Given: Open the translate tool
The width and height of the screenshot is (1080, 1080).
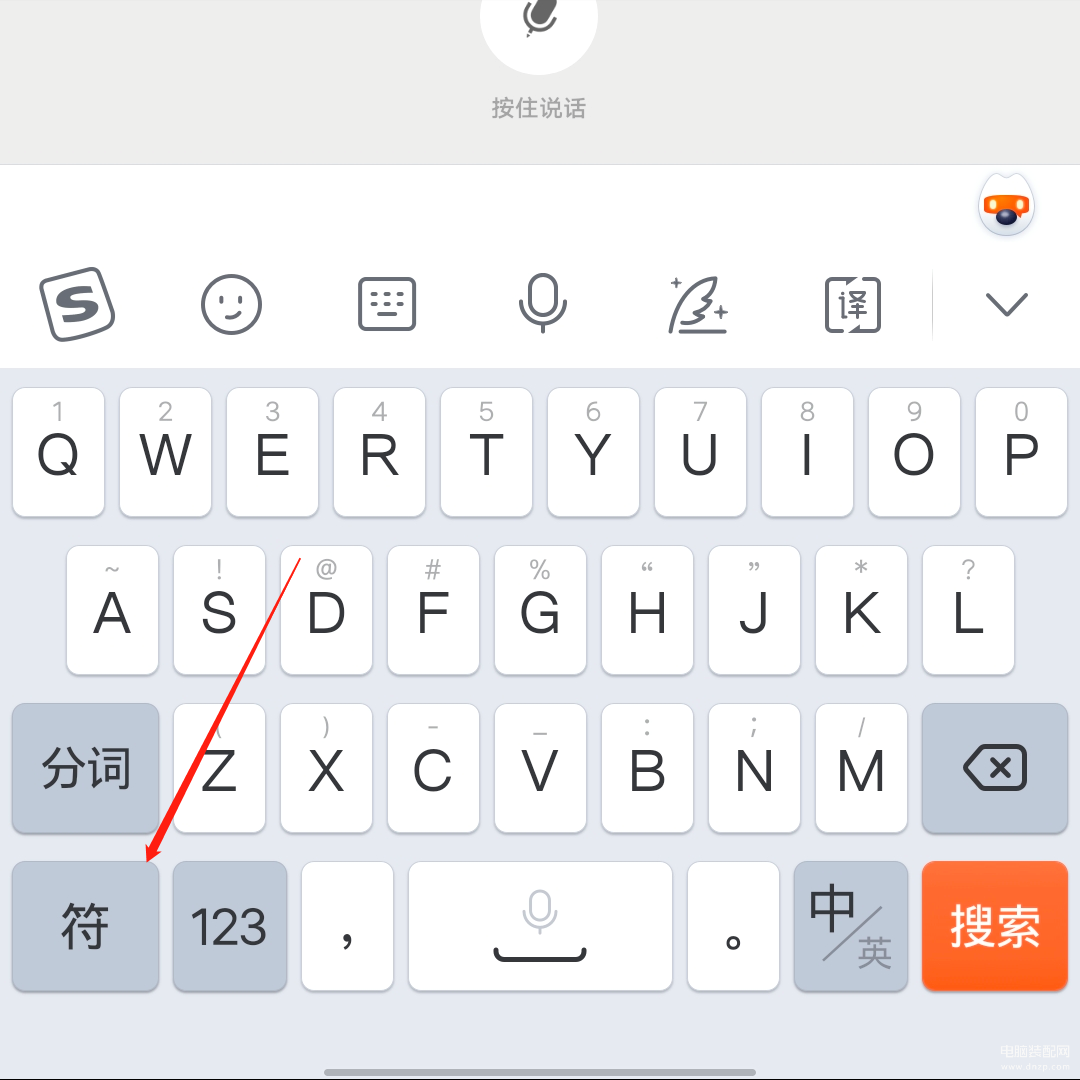Looking at the screenshot, I should click(x=853, y=304).
